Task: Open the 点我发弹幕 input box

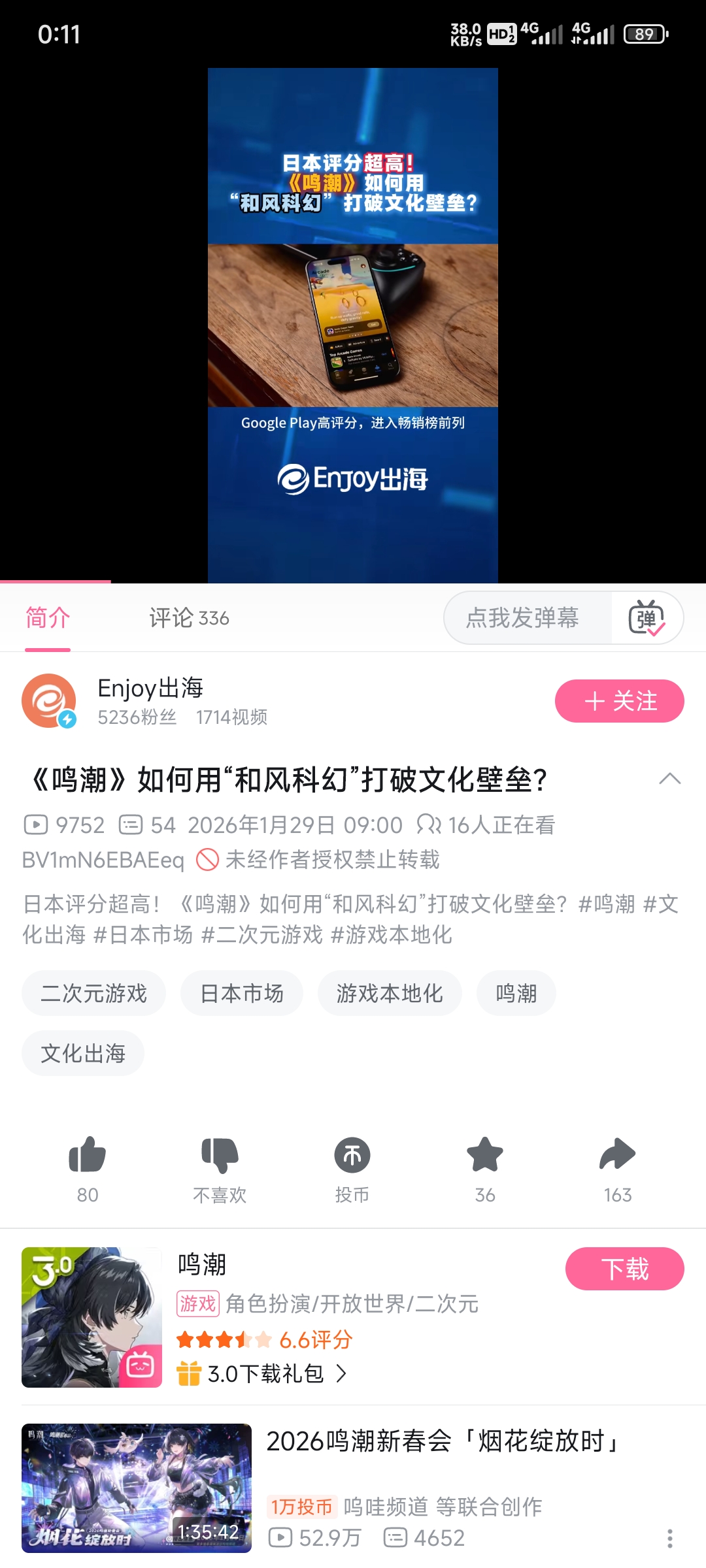Action: [x=523, y=618]
